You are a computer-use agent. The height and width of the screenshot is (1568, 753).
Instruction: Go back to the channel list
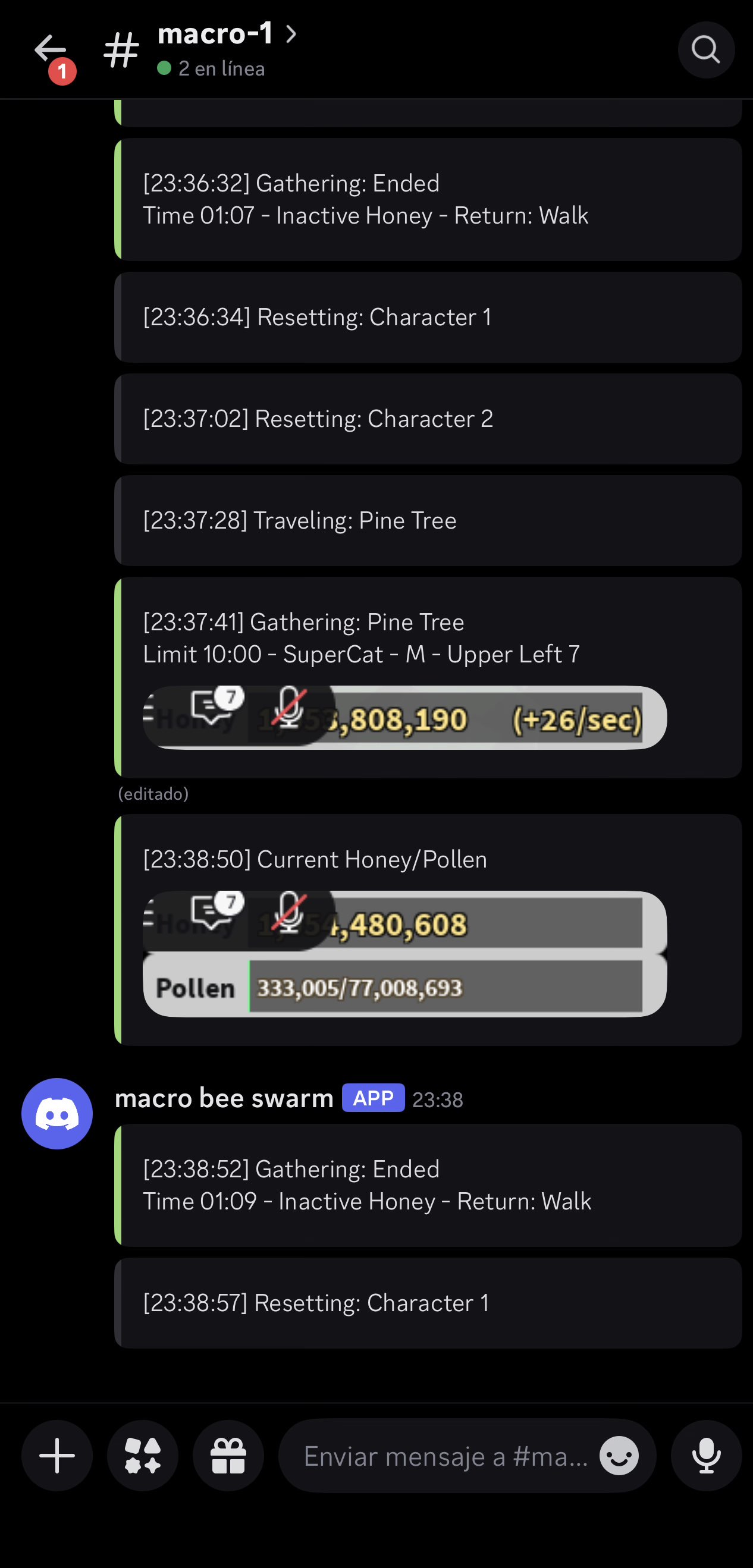50,50
